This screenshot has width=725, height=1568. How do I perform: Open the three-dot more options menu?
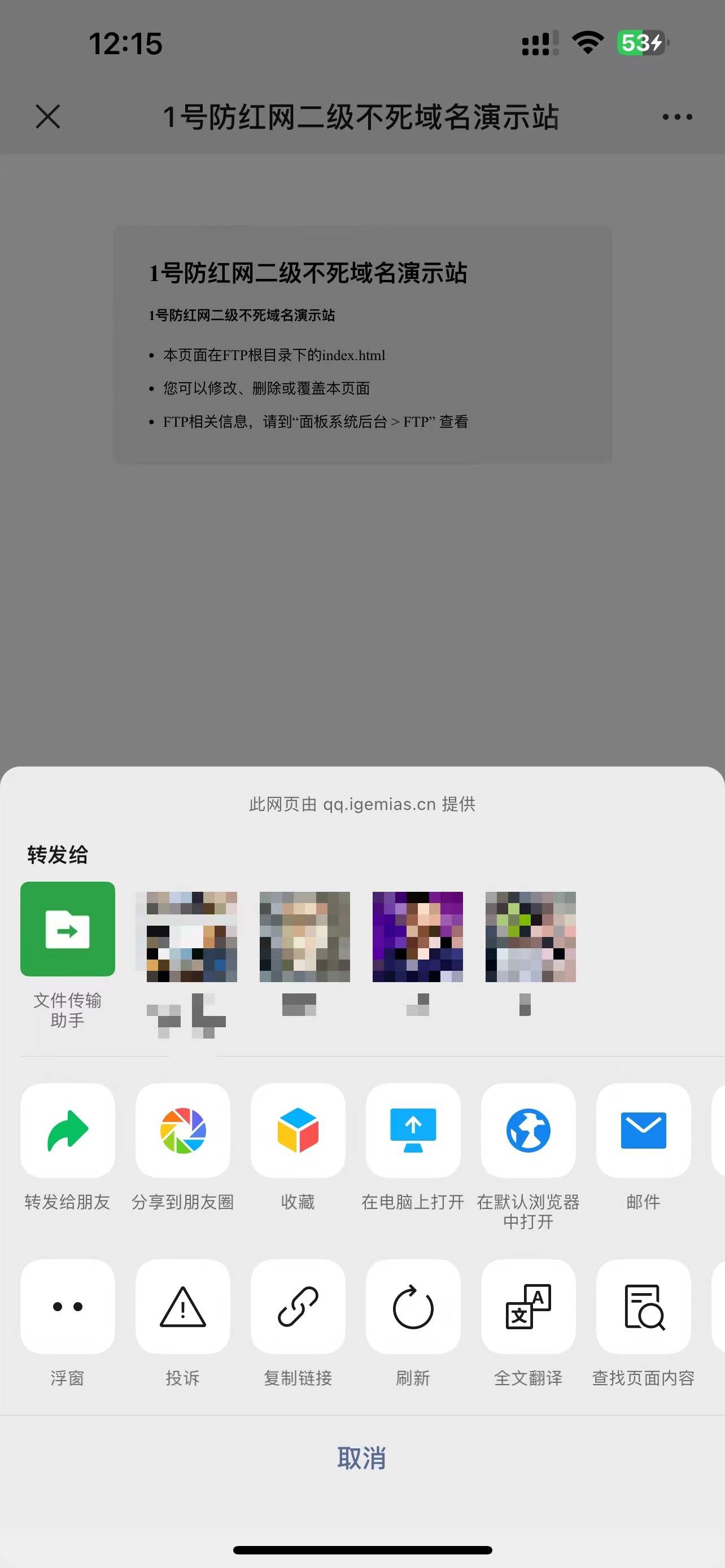click(676, 116)
